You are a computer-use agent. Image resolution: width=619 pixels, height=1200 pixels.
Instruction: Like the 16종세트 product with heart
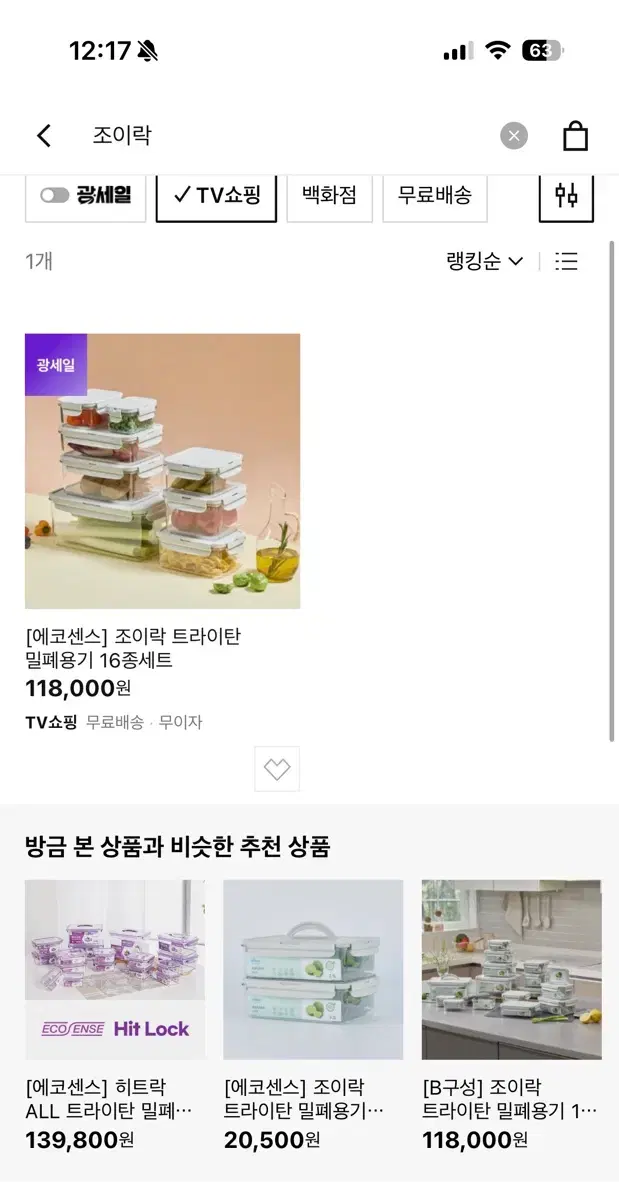277,769
